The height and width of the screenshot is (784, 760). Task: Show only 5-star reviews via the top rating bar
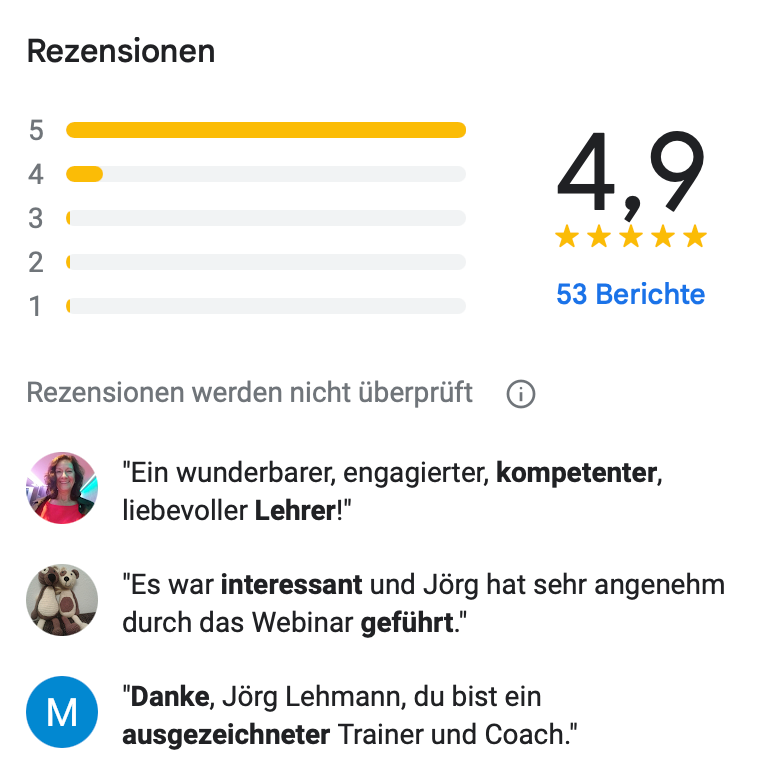[x=265, y=130]
